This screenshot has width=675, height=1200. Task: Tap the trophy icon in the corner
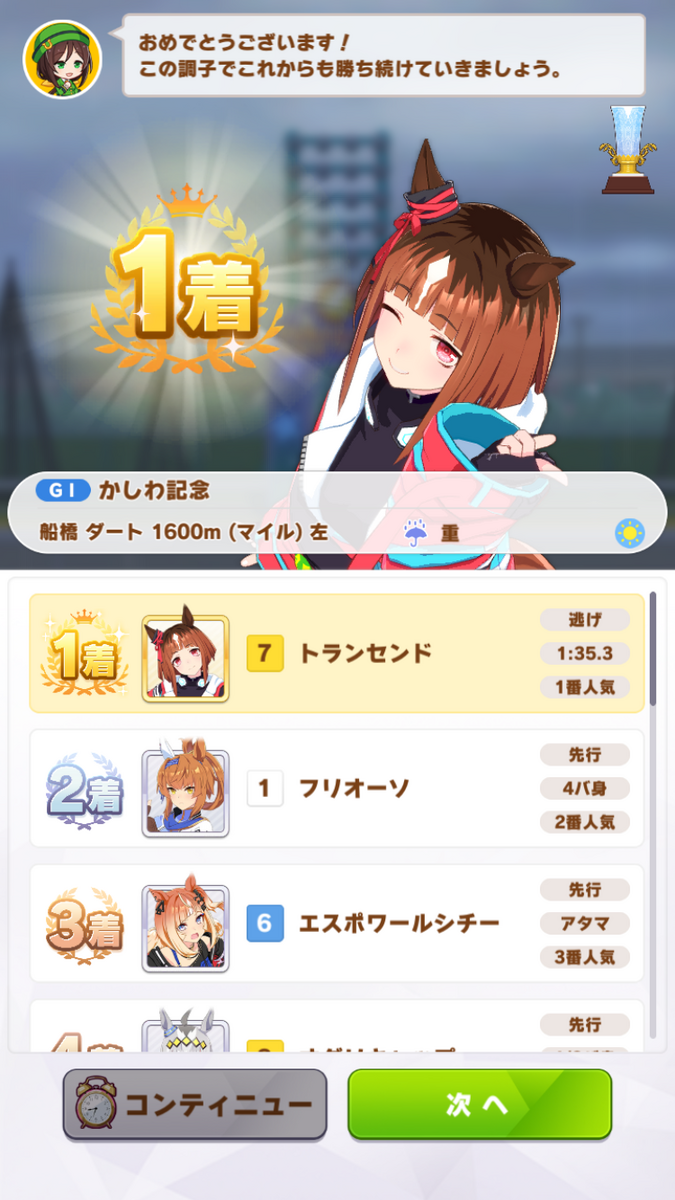pos(627,150)
